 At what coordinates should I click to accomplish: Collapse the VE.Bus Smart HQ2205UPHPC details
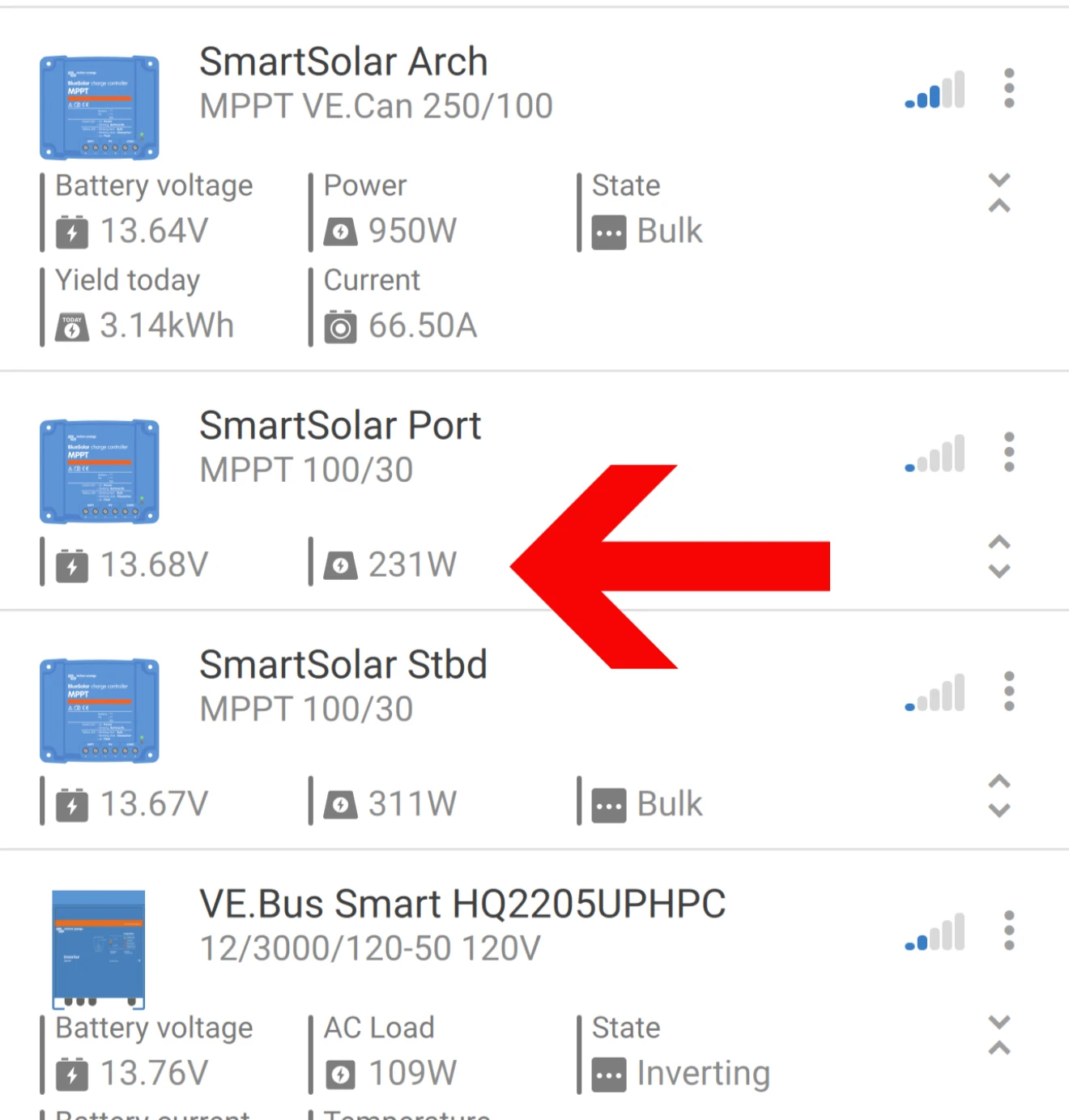(x=999, y=1035)
